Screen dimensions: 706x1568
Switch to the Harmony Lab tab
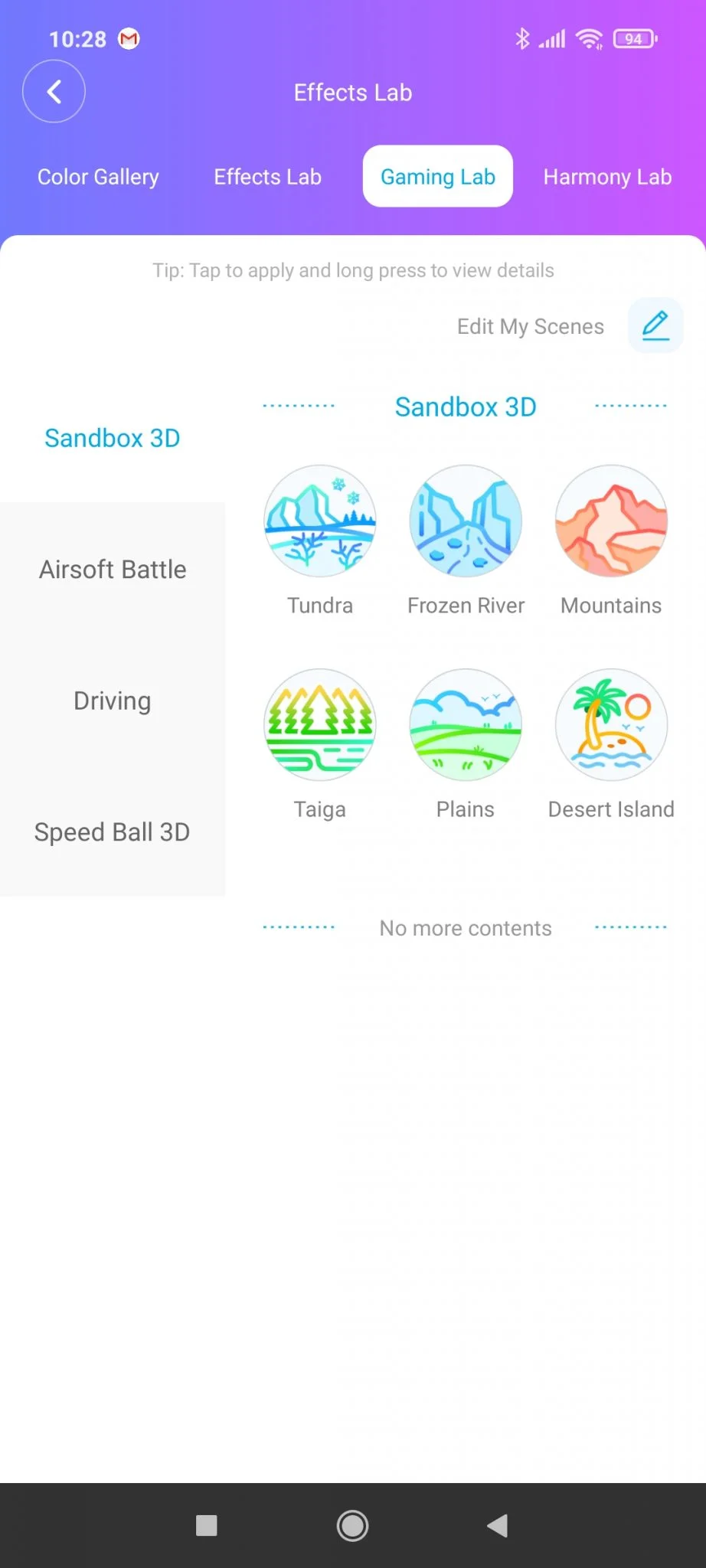pos(607,177)
